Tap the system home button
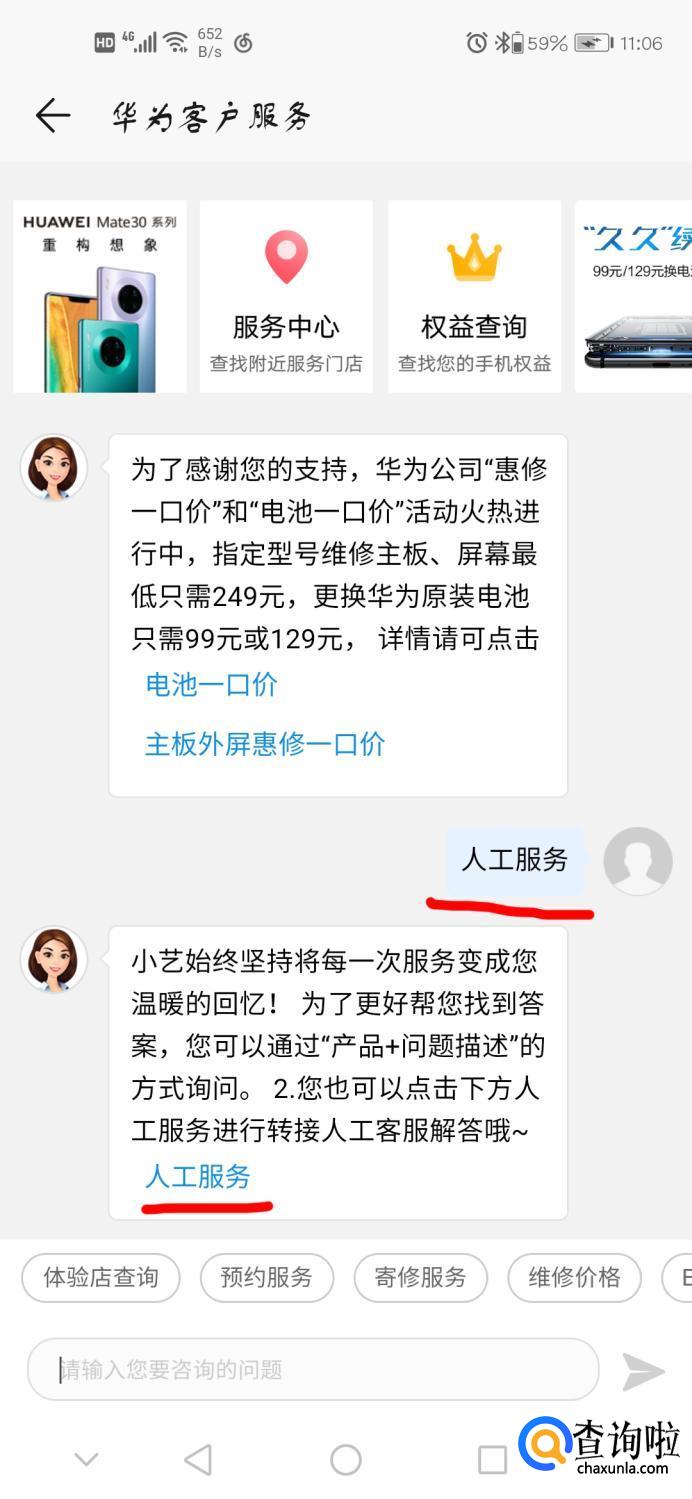This screenshot has width=692, height=1499. [346, 1460]
